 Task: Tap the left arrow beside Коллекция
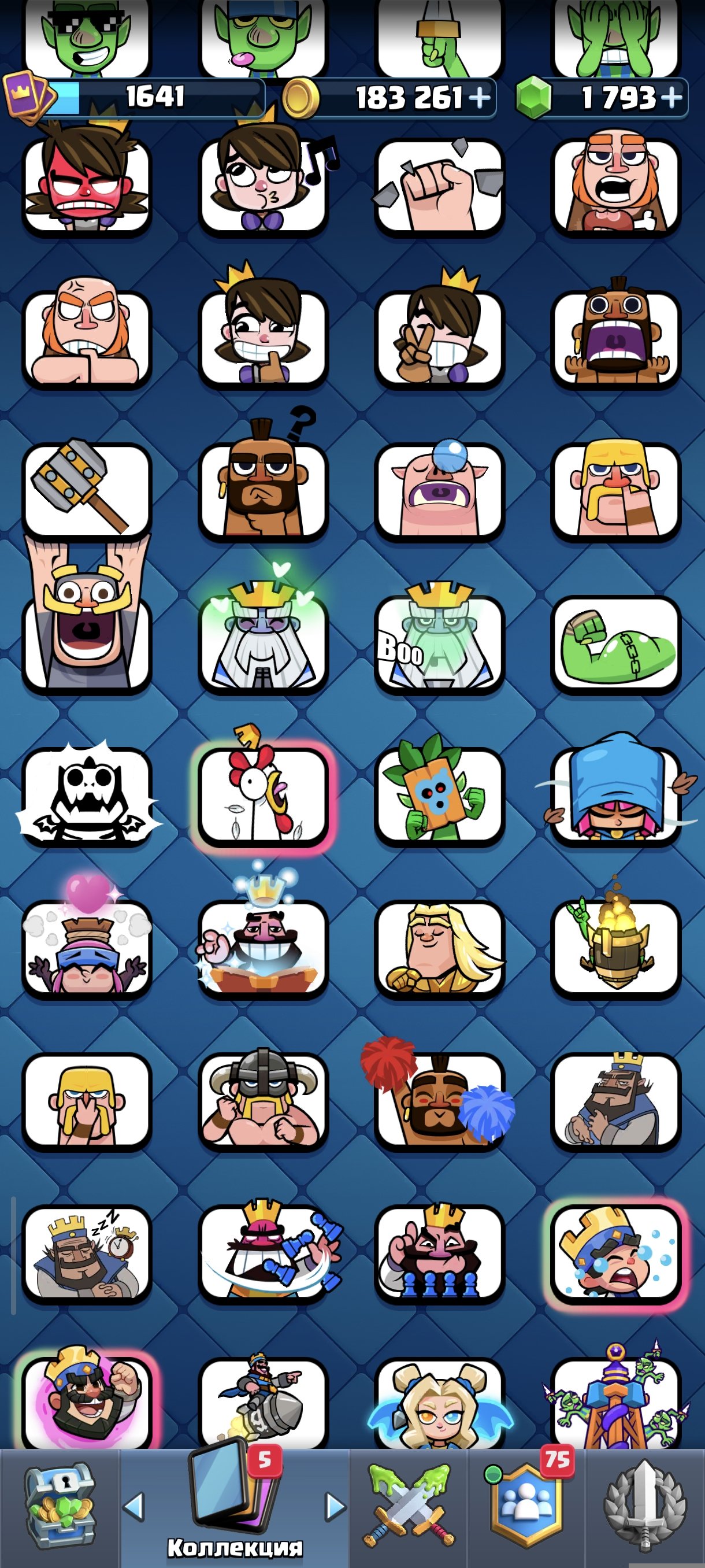[134, 1507]
